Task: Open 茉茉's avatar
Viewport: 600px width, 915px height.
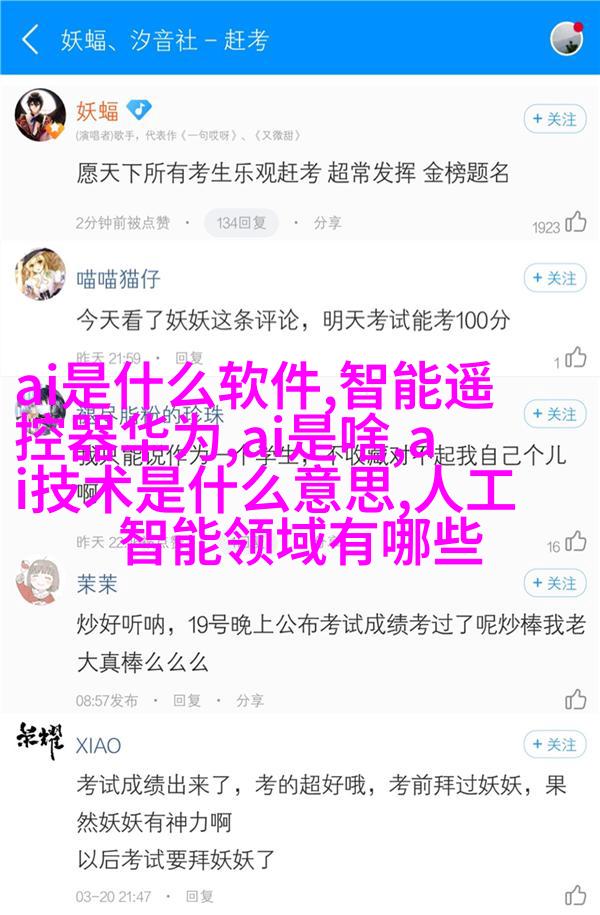Action: pyautogui.click(x=40, y=582)
